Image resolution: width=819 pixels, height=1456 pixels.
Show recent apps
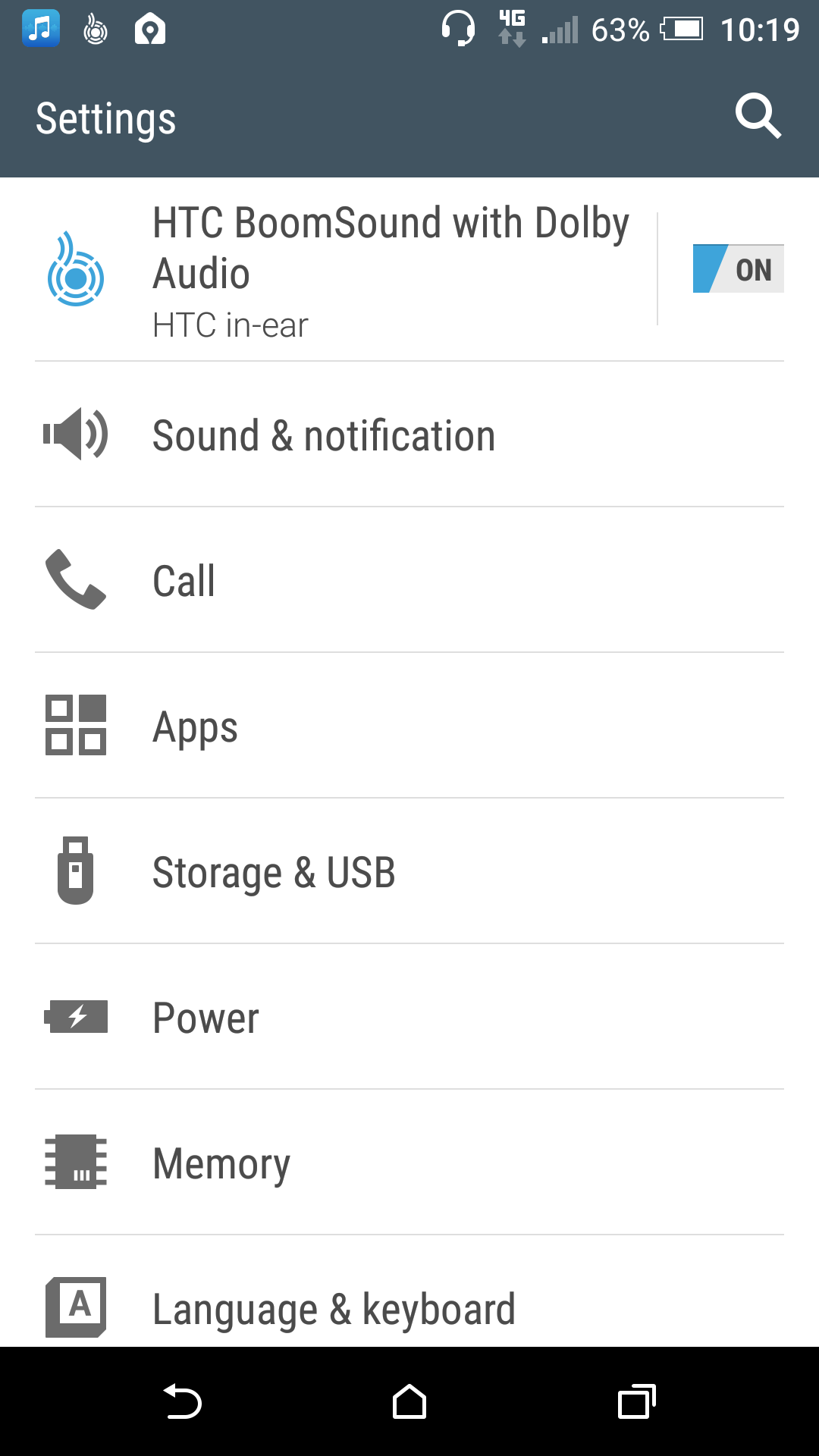click(637, 1401)
